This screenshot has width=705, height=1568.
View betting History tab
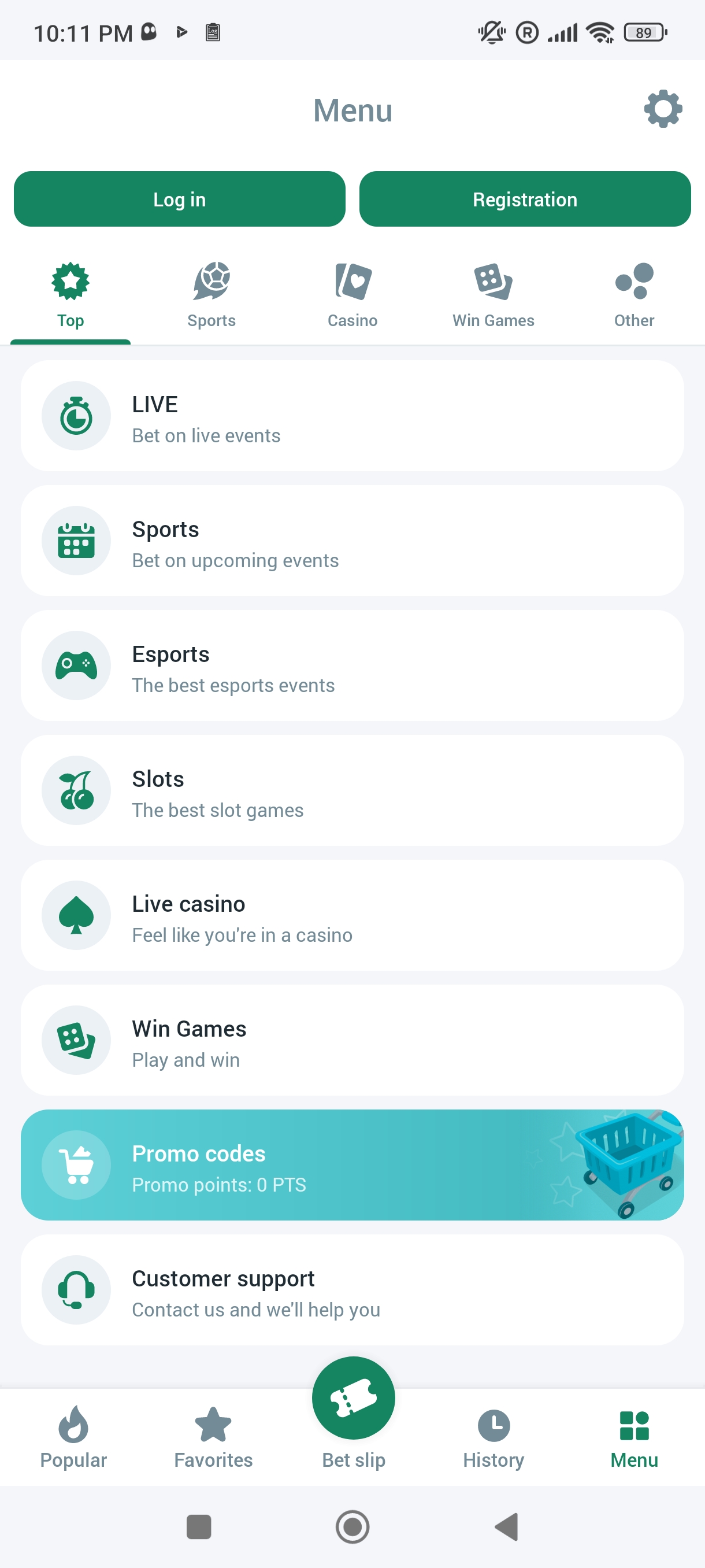pyautogui.click(x=493, y=1437)
